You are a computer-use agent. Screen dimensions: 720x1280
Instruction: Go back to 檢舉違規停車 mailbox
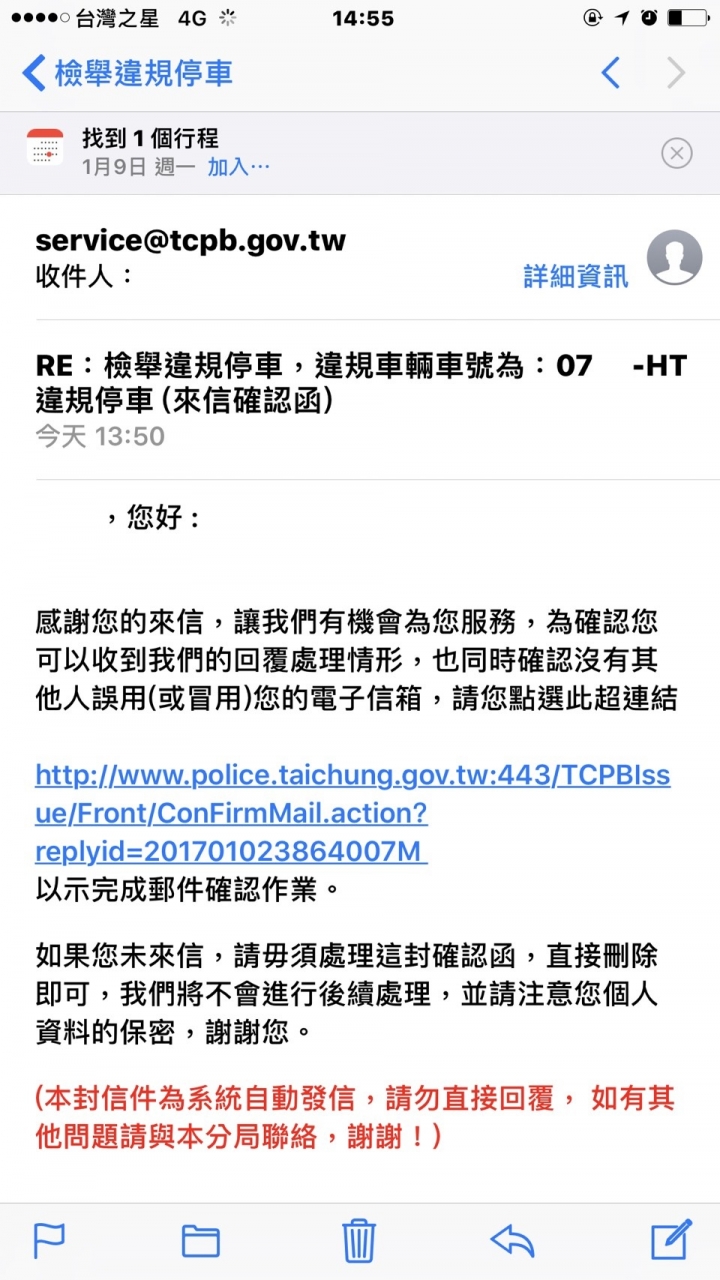tap(128, 73)
